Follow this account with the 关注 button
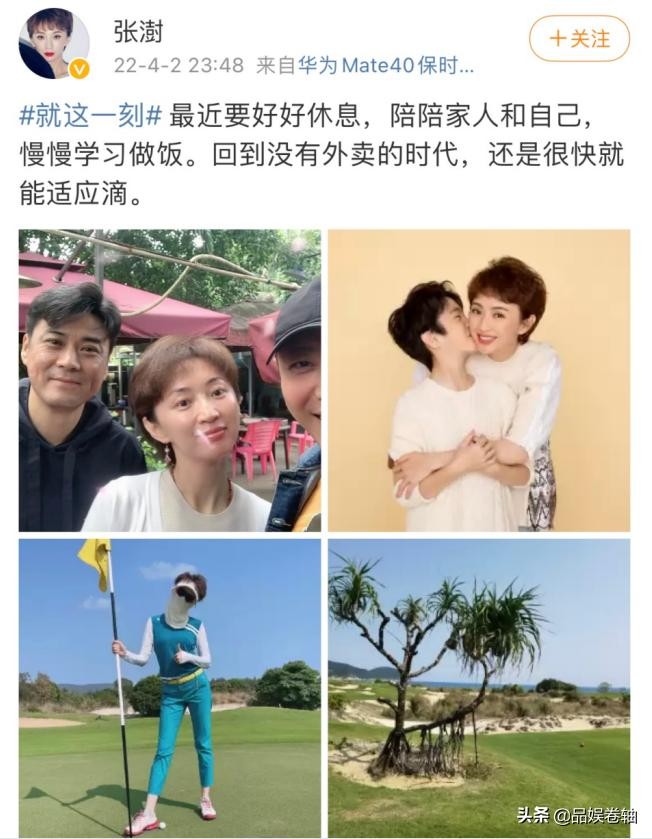 coord(579,40)
